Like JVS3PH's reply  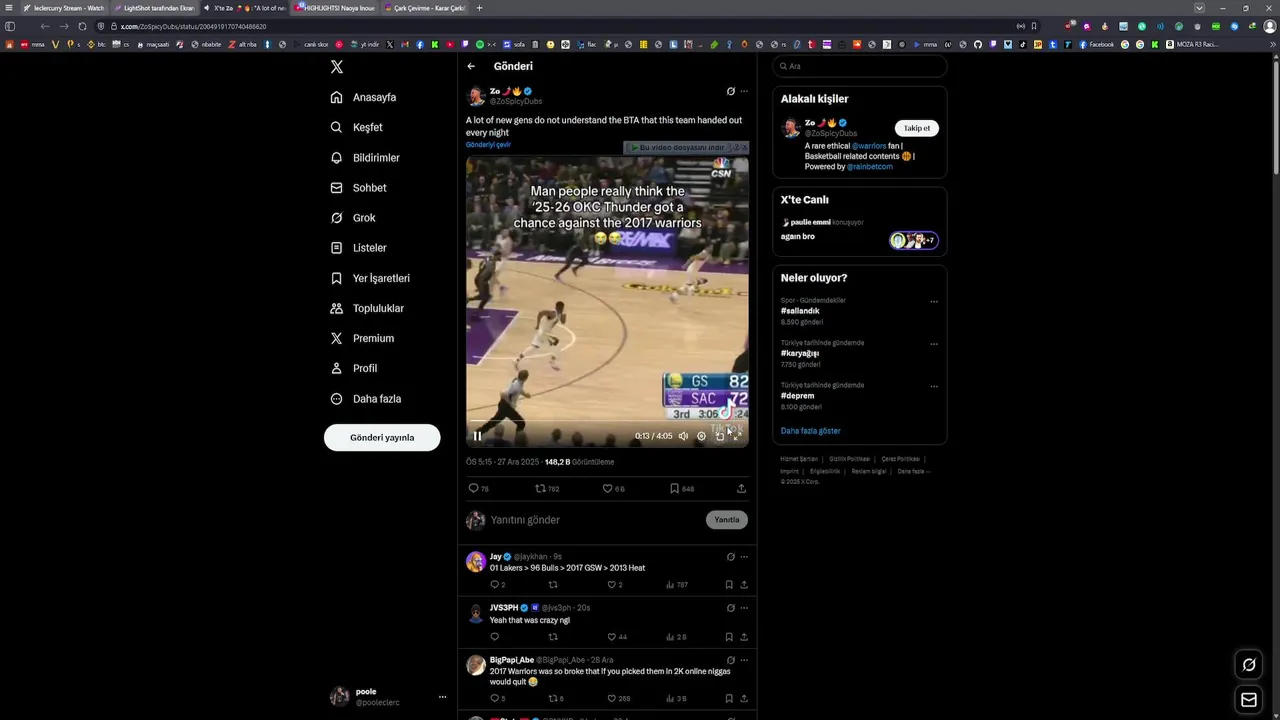pyautogui.click(x=612, y=637)
